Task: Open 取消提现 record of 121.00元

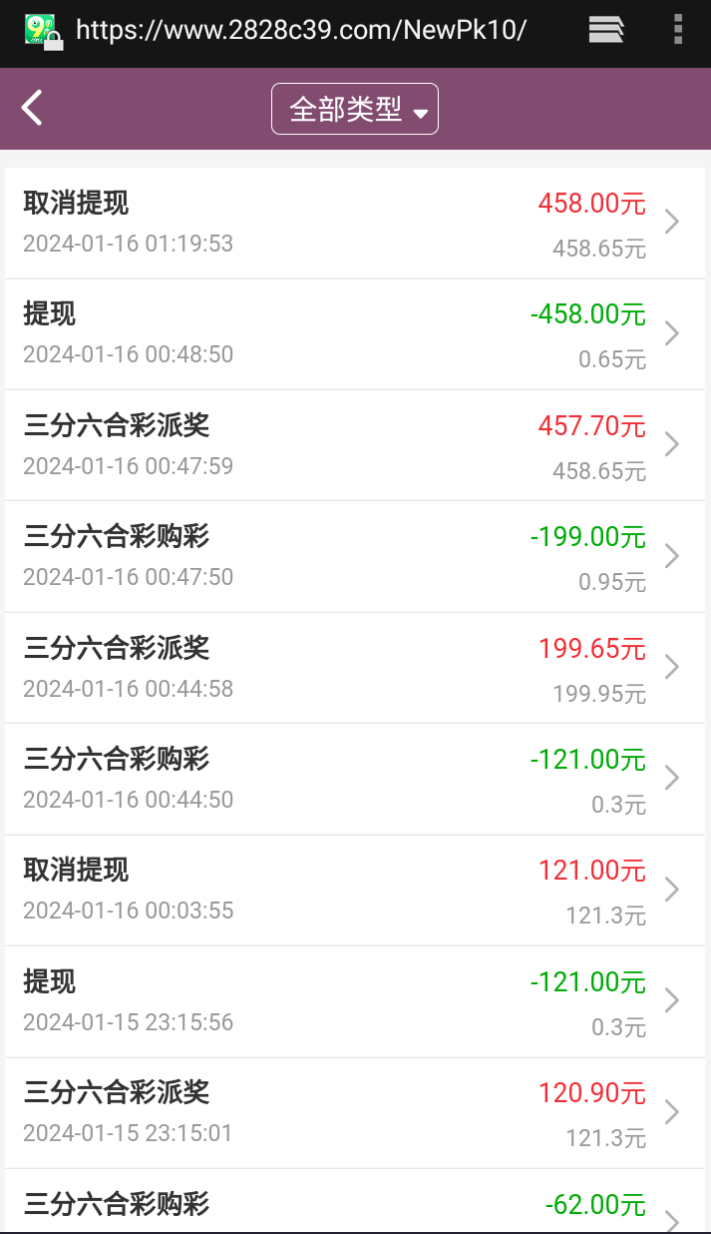Action: tap(355, 890)
